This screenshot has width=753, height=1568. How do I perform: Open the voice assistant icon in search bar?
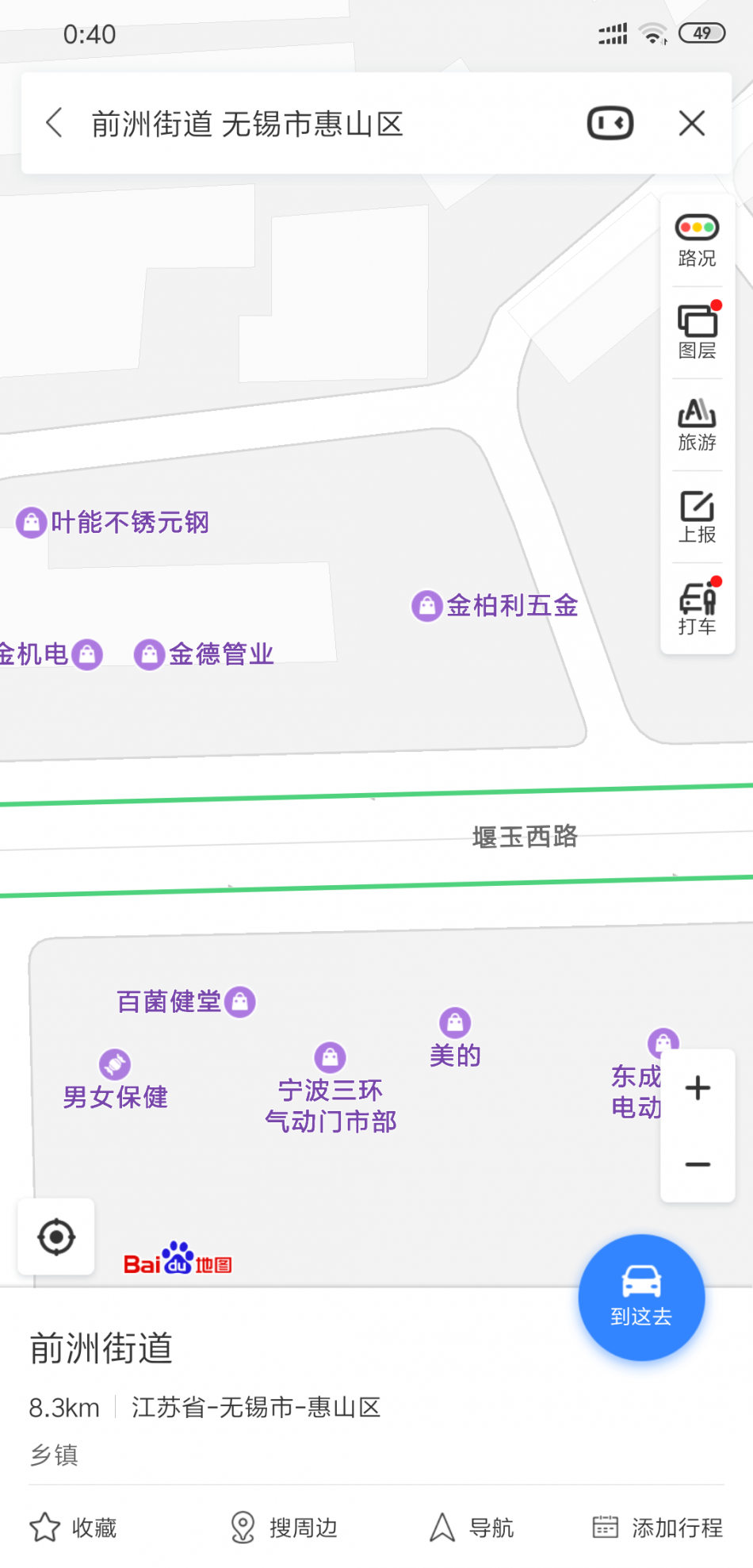click(x=610, y=123)
